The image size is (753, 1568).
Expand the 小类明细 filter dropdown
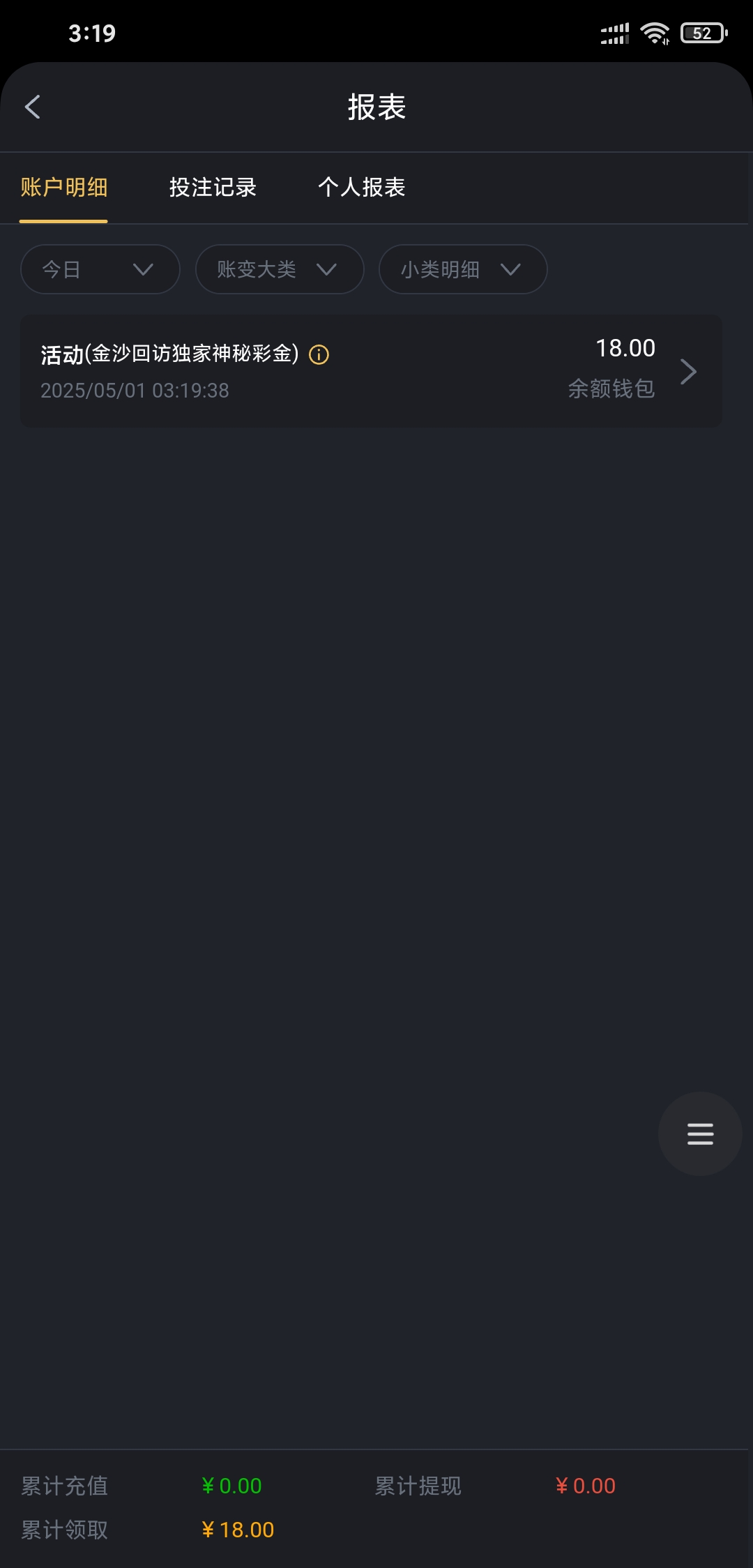click(462, 269)
